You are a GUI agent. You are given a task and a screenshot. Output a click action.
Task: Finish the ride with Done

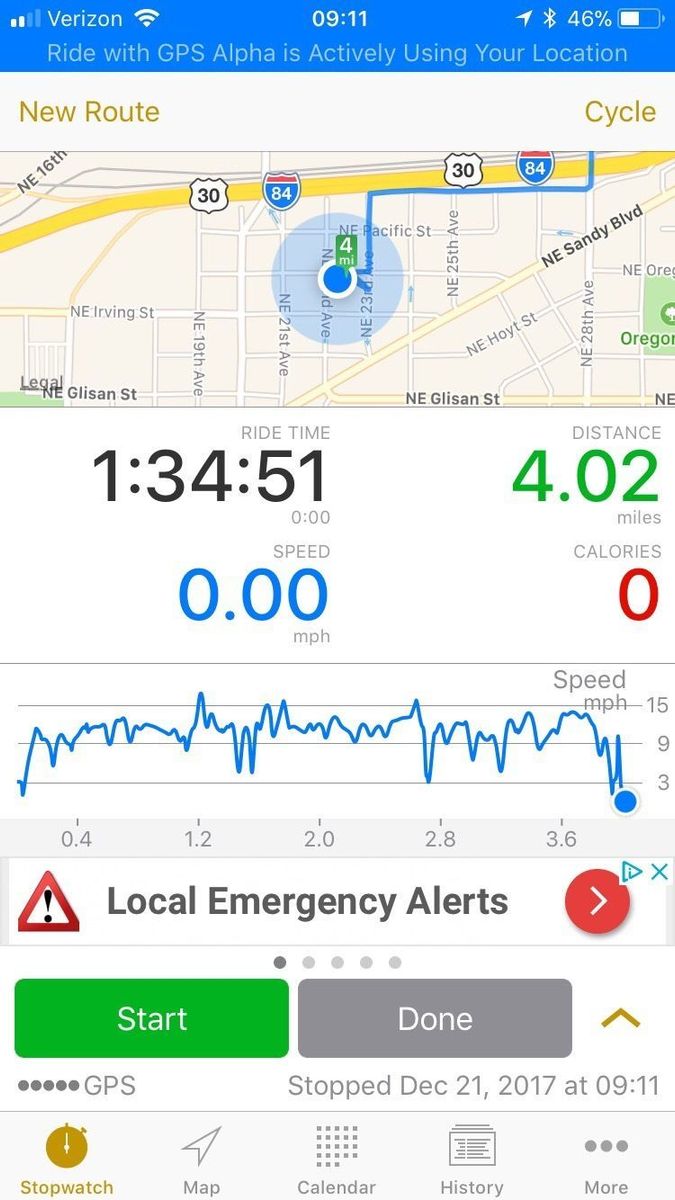click(435, 1018)
